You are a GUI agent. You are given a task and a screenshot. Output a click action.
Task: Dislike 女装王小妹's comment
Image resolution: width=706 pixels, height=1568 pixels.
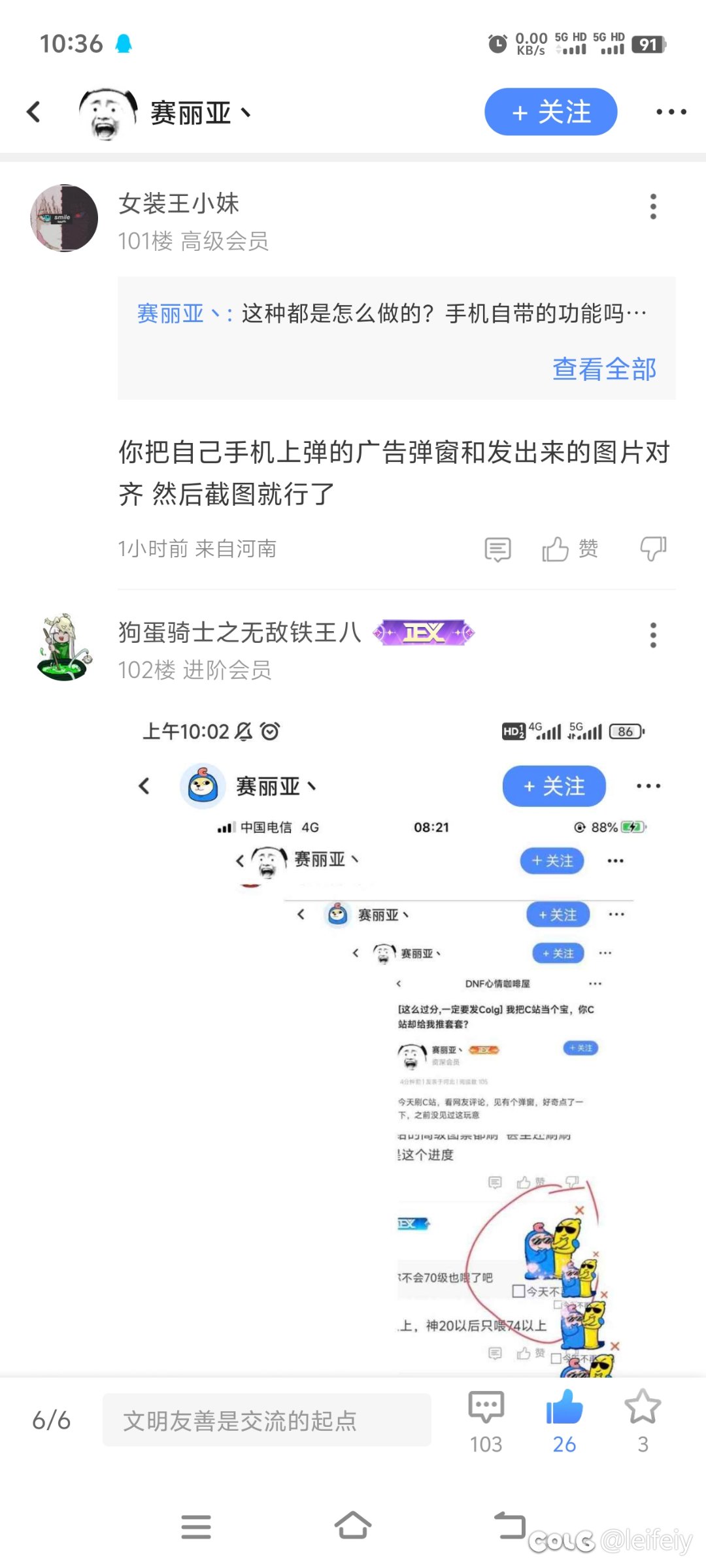tap(652, 549)
